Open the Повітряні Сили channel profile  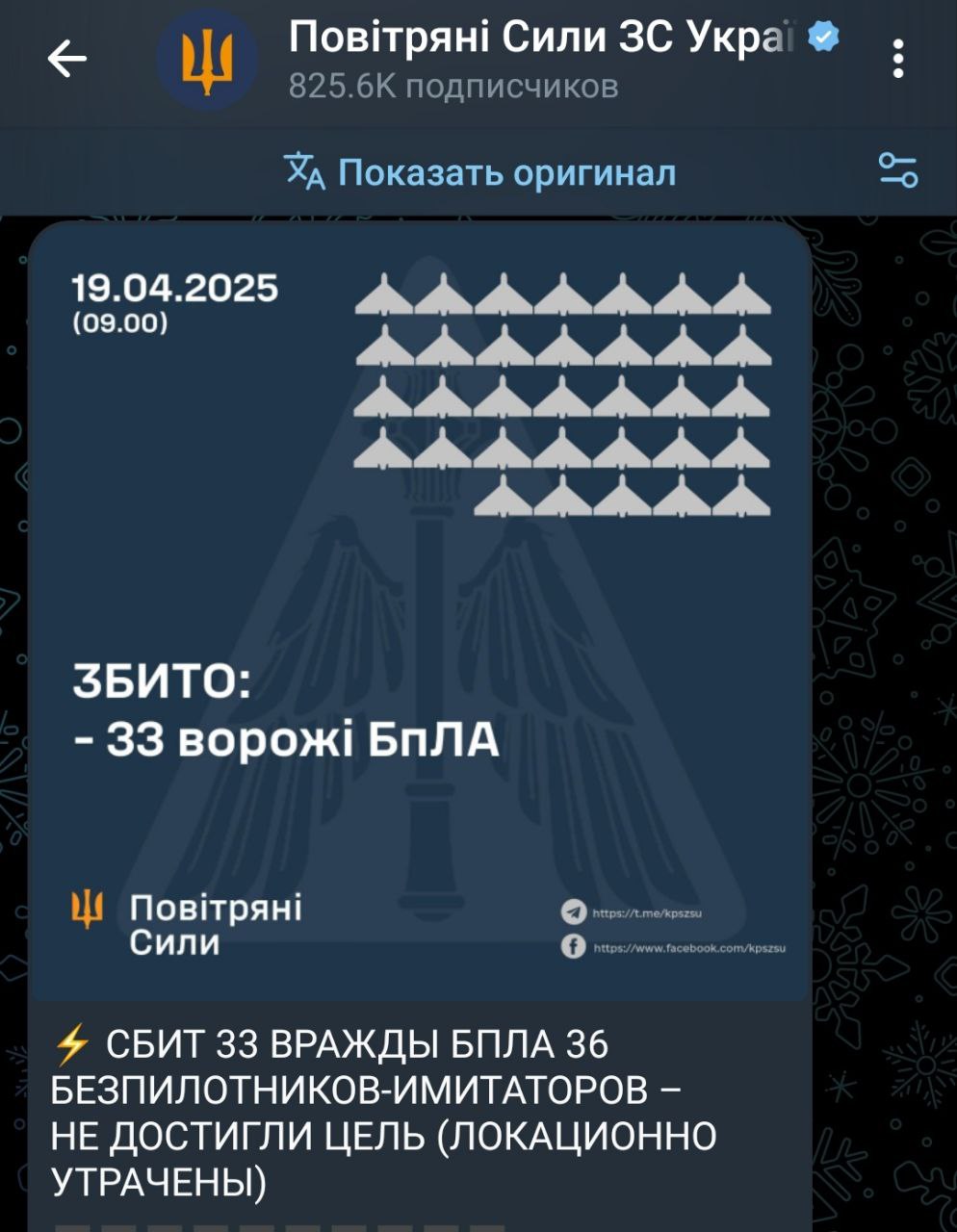click(539, 60)
